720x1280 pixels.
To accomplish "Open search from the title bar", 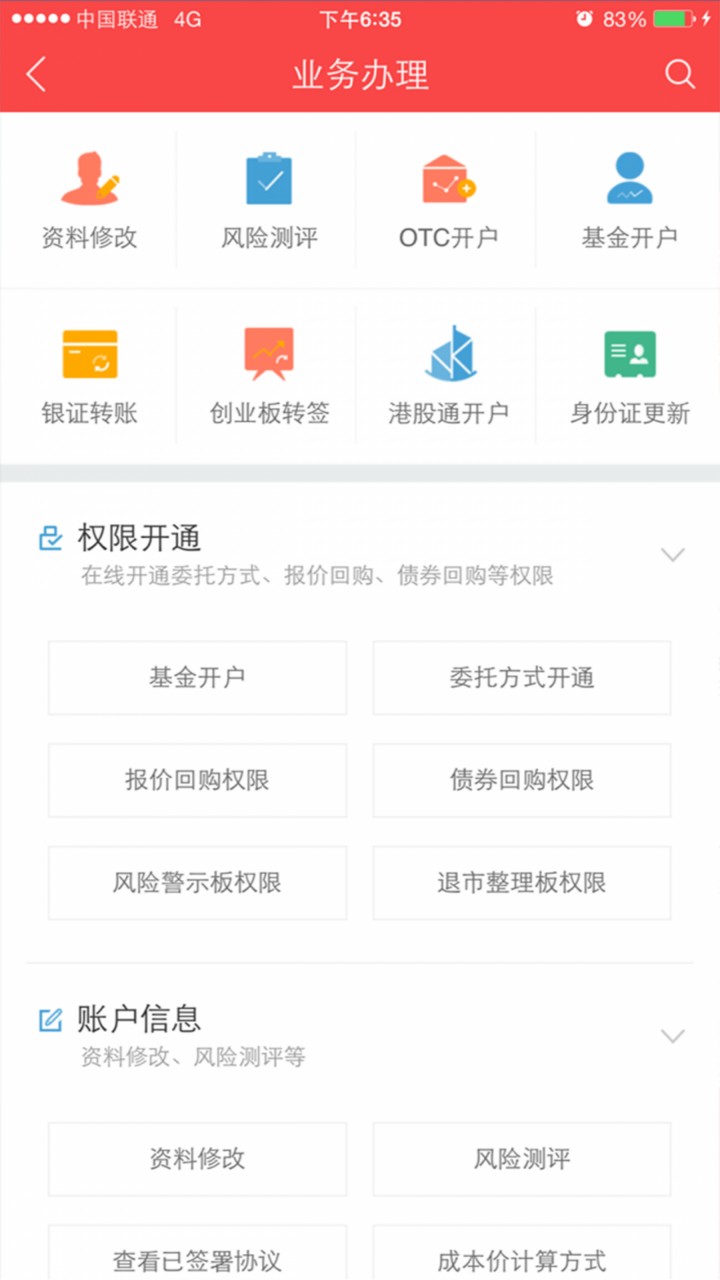I will (680, 74).
